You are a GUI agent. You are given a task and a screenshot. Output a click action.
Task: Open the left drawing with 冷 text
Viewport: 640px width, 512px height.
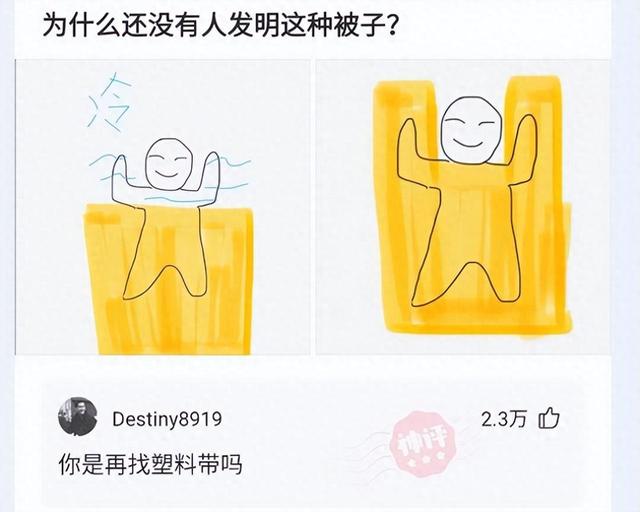(x=162, y=207)
